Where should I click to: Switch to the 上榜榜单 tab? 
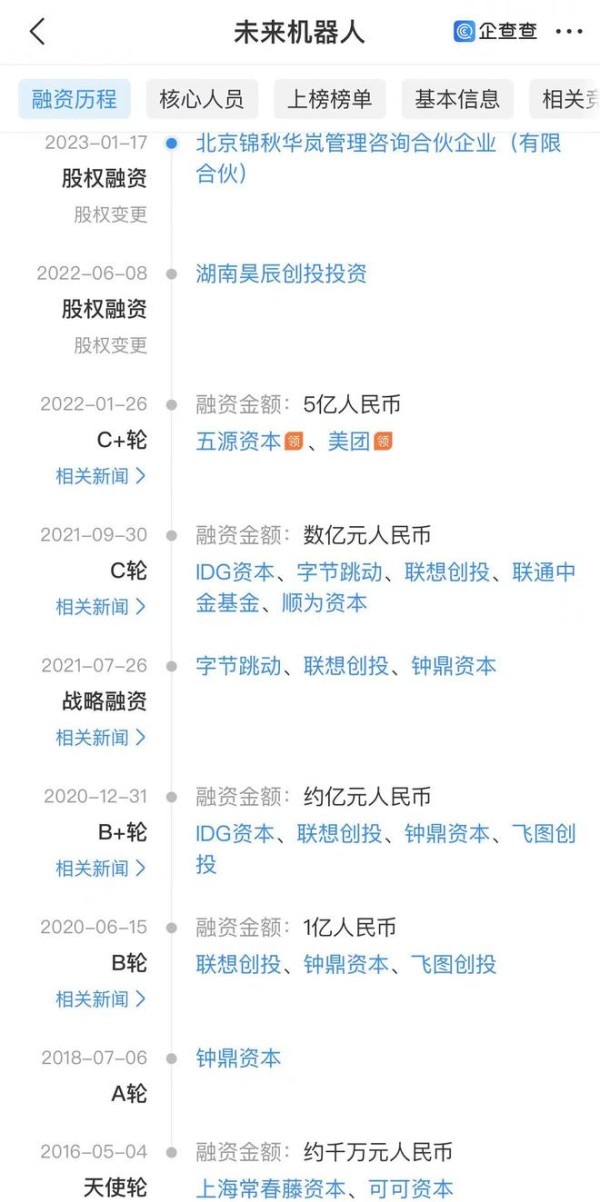pyautogui.click(x=329, y=99)
